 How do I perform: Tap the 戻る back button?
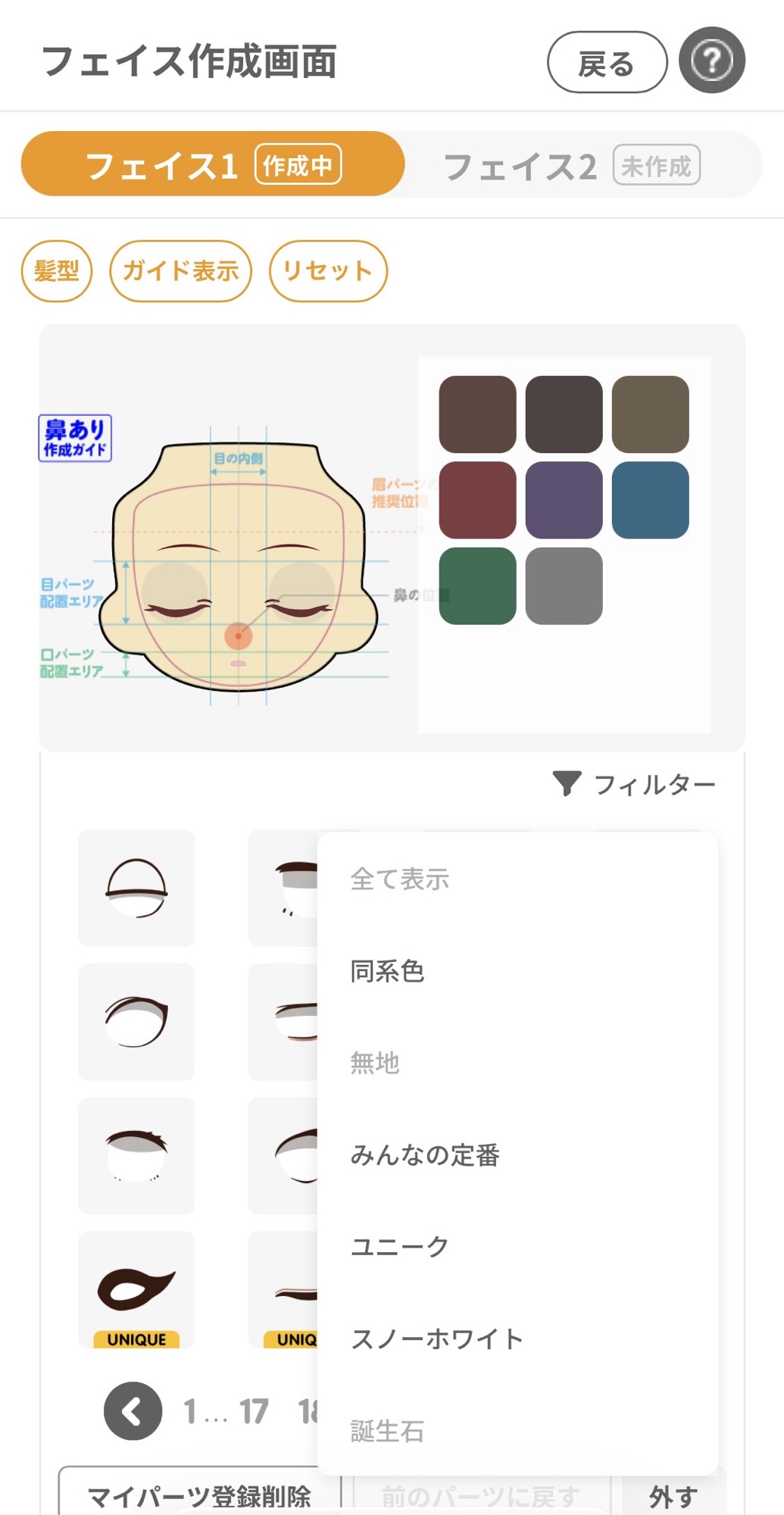pos(607,63)
